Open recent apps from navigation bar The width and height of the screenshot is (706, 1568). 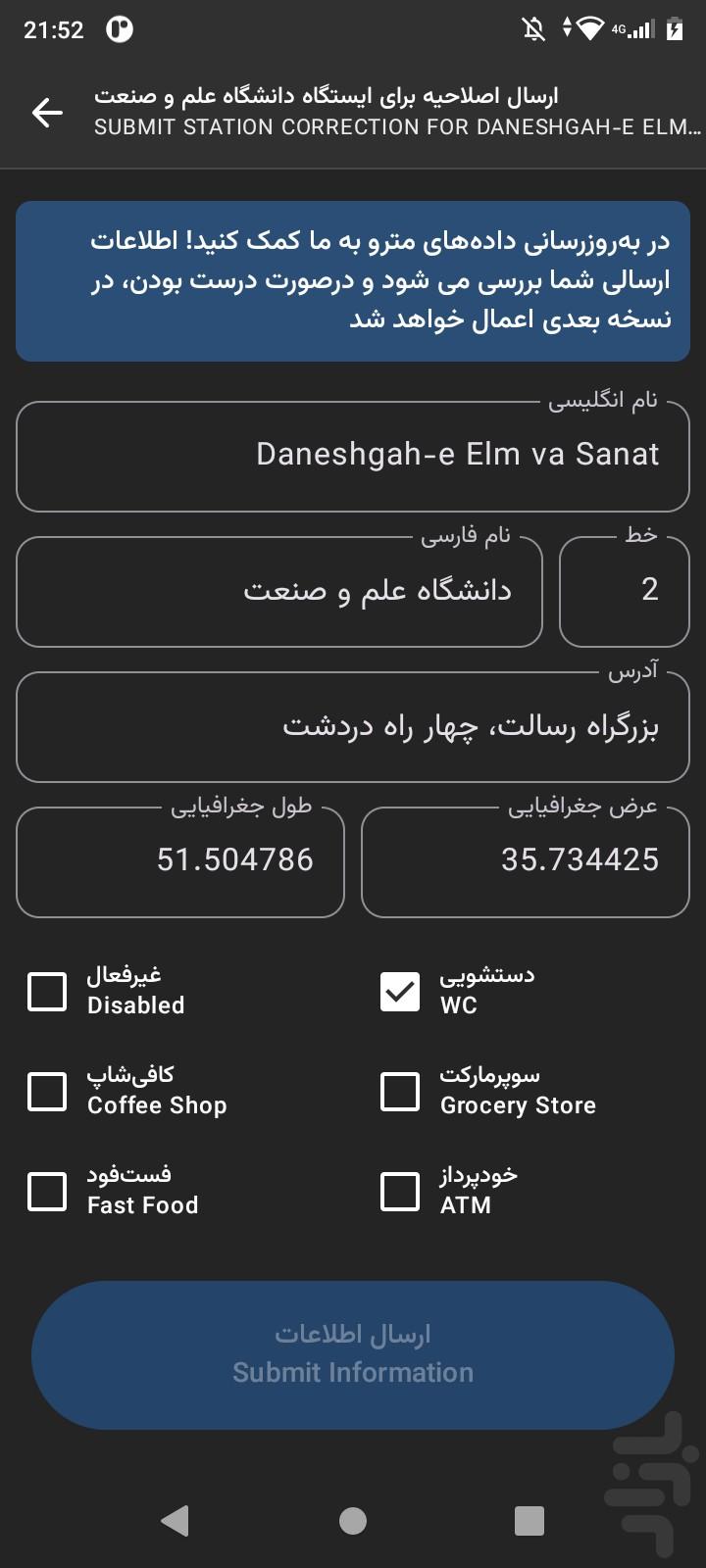[x=529, y=1520]
